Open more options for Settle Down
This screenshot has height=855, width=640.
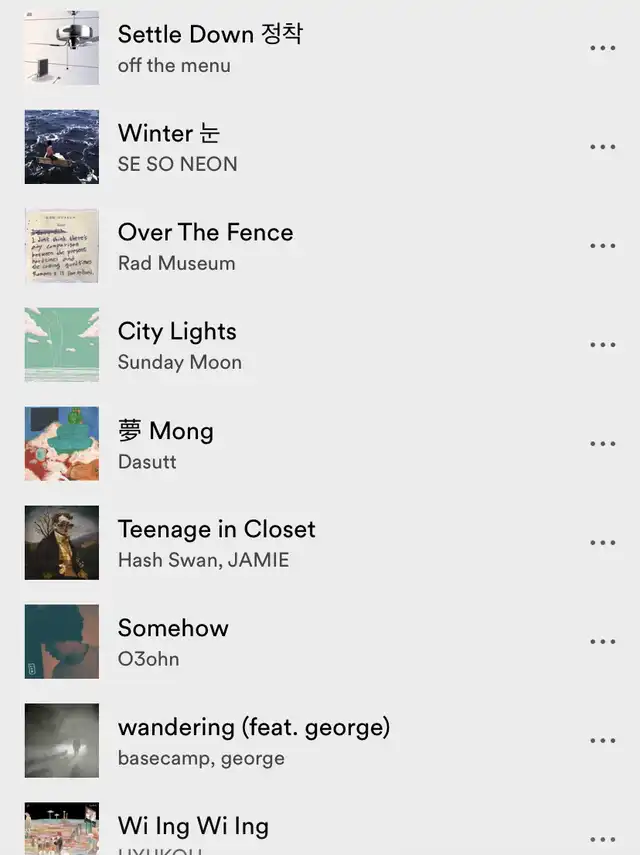[x=602, y=48]
